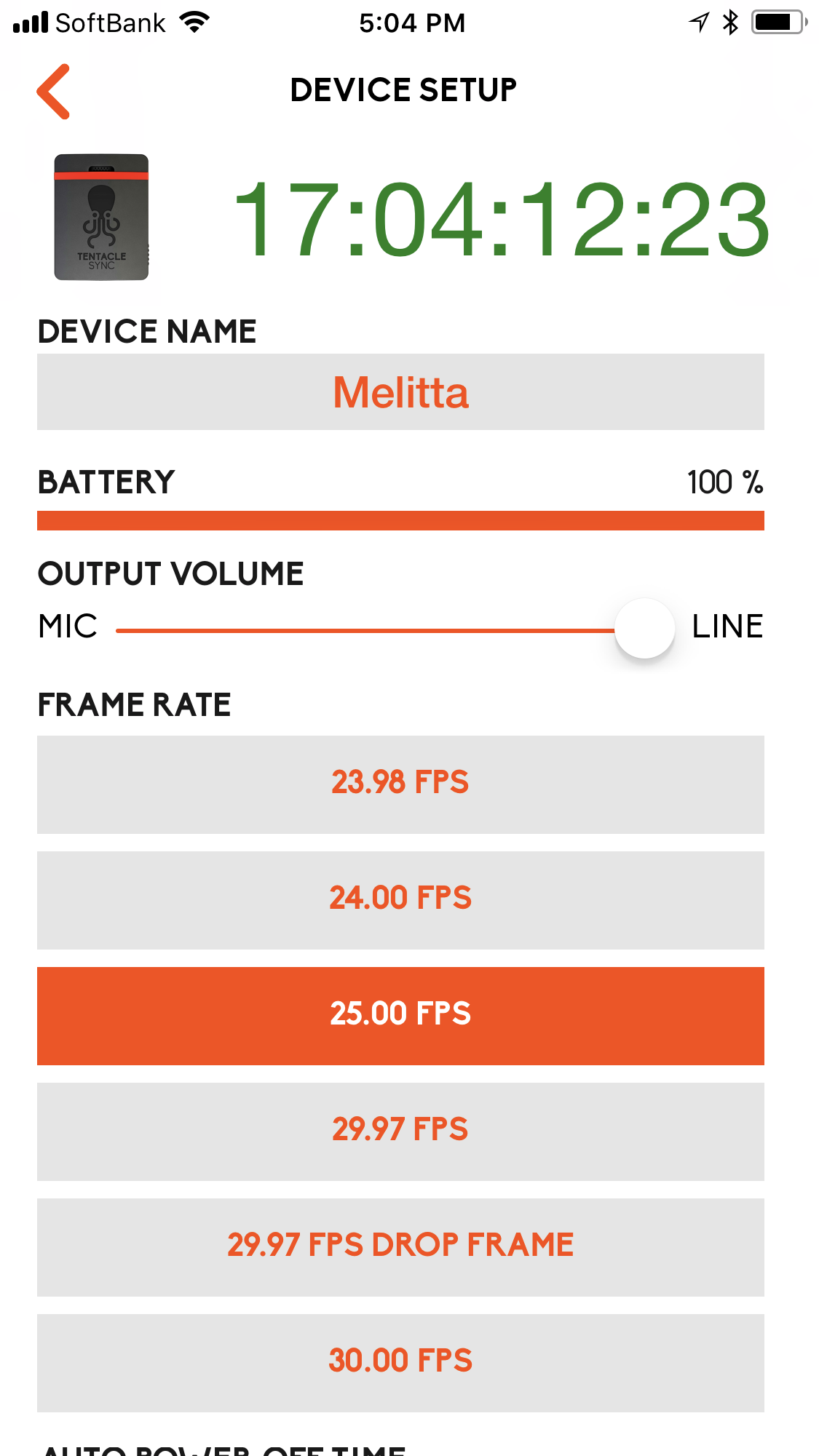Set frame rate to 29.97 FPS
The width and height of the screenshot is (819, 1456).
400,1131
